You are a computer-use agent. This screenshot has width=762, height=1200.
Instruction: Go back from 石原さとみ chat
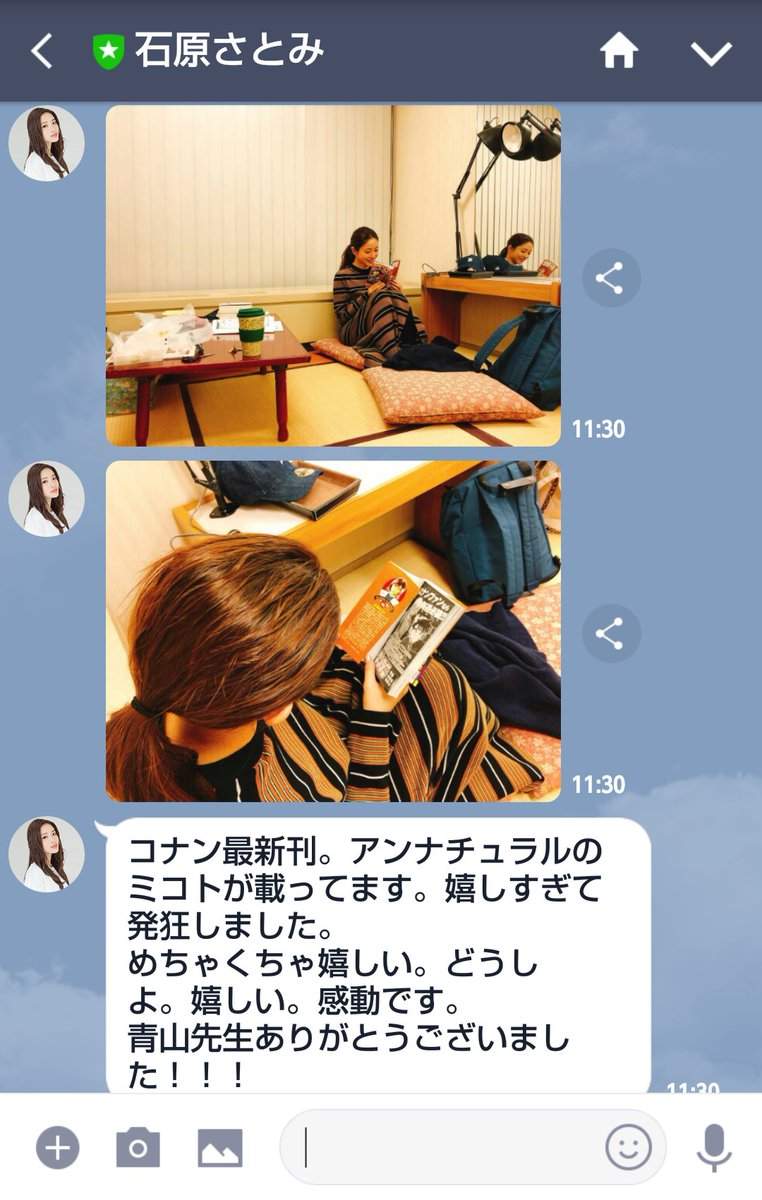41,50
